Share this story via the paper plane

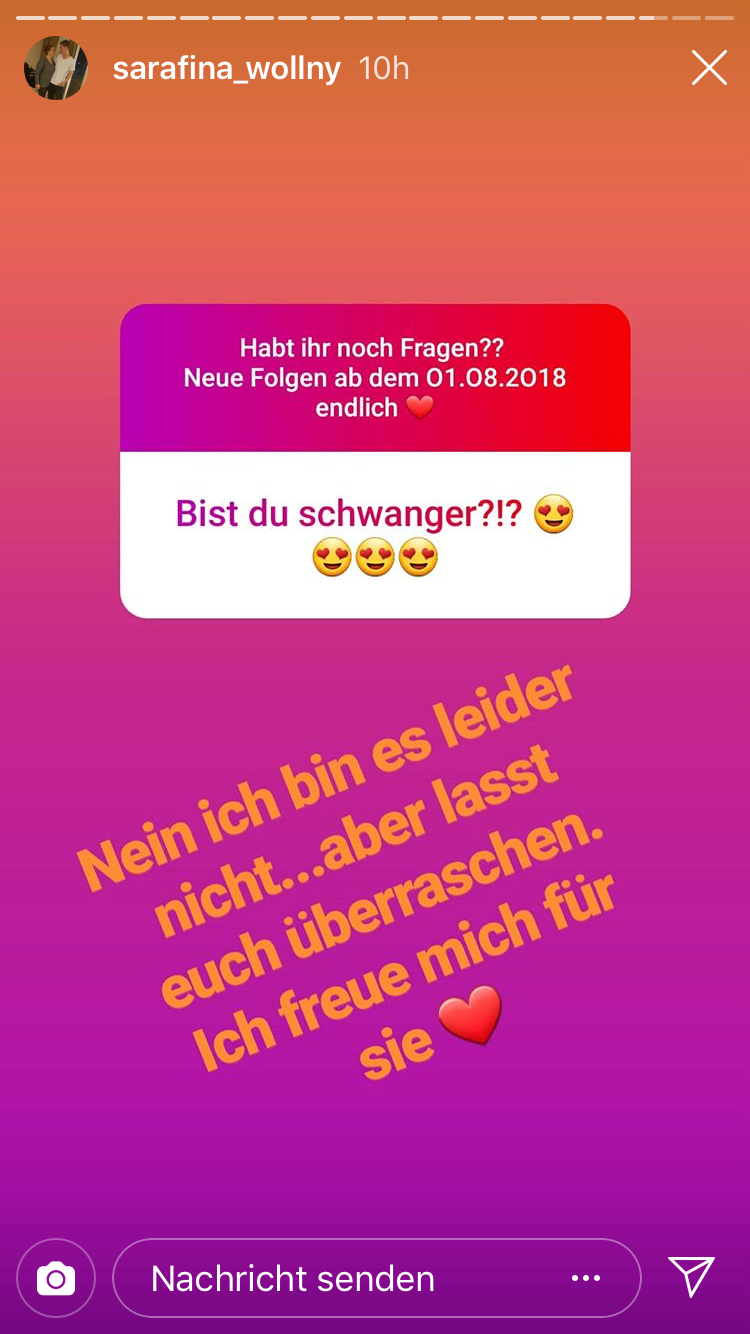(x=692, y=1277)
